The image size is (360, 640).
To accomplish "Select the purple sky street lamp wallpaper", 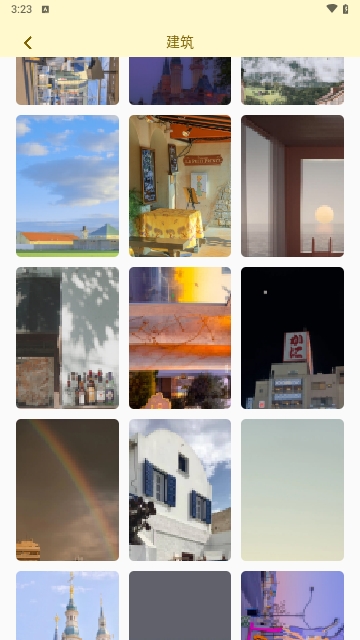I will [x=292, y=606].
